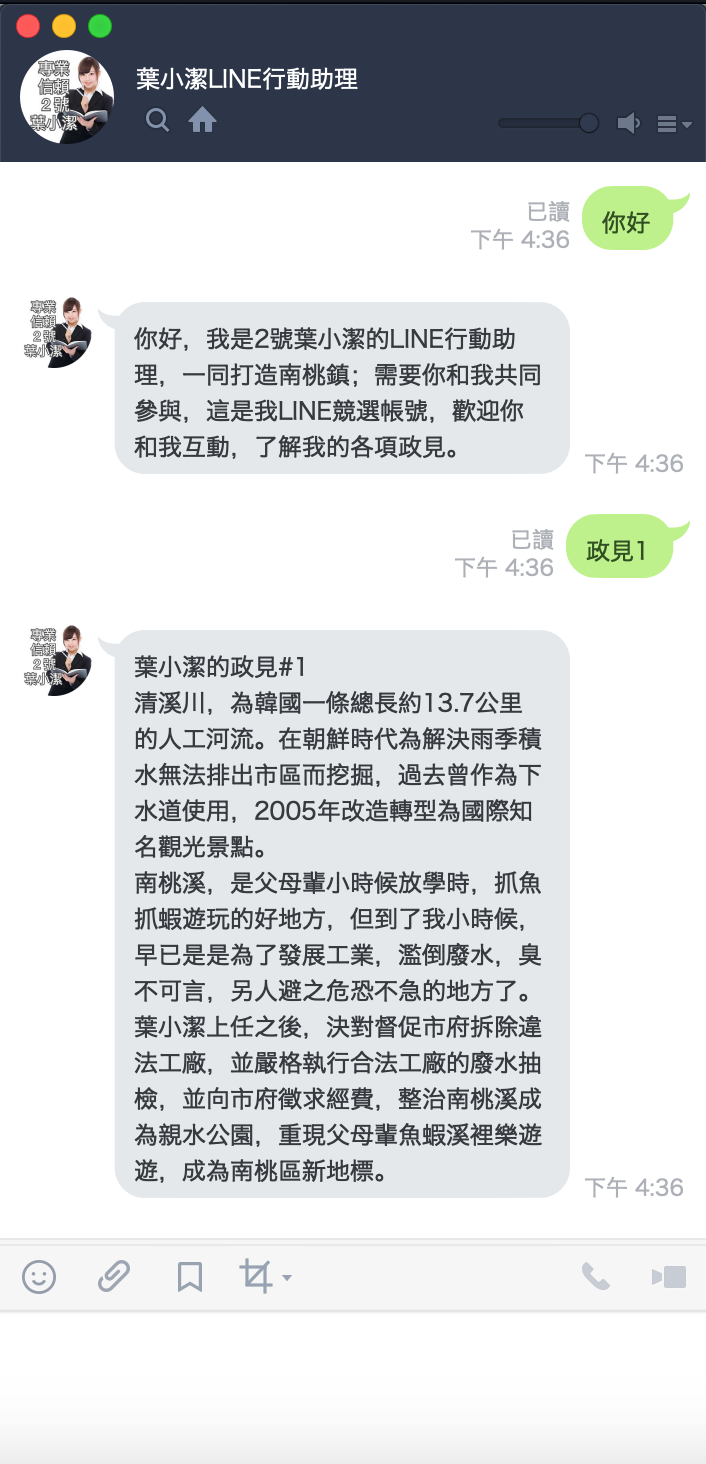Maximize window with green button

point(100,26)
